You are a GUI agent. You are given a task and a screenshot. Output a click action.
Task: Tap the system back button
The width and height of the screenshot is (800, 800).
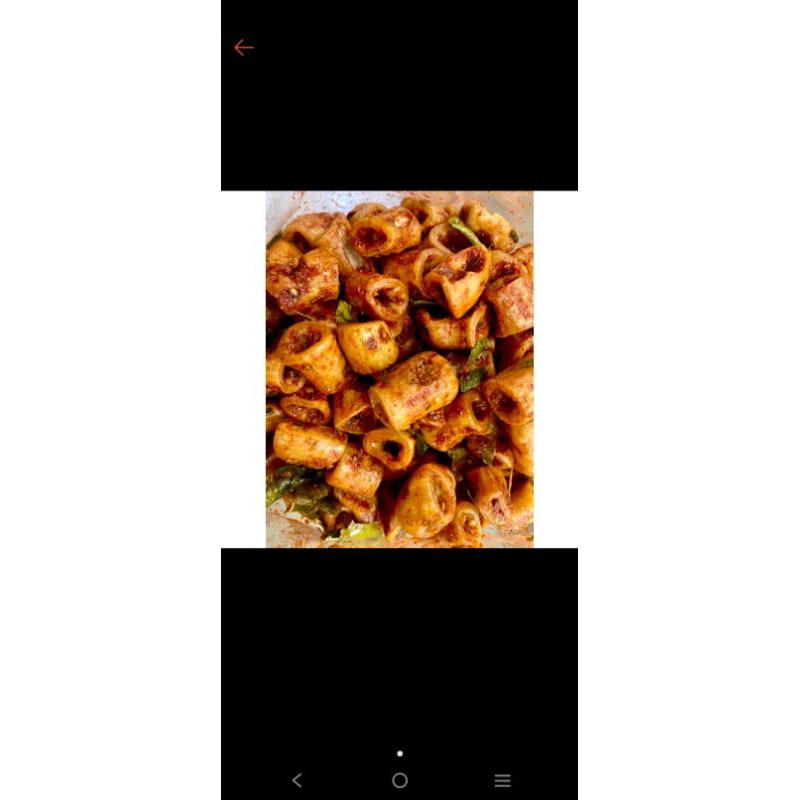297,780
